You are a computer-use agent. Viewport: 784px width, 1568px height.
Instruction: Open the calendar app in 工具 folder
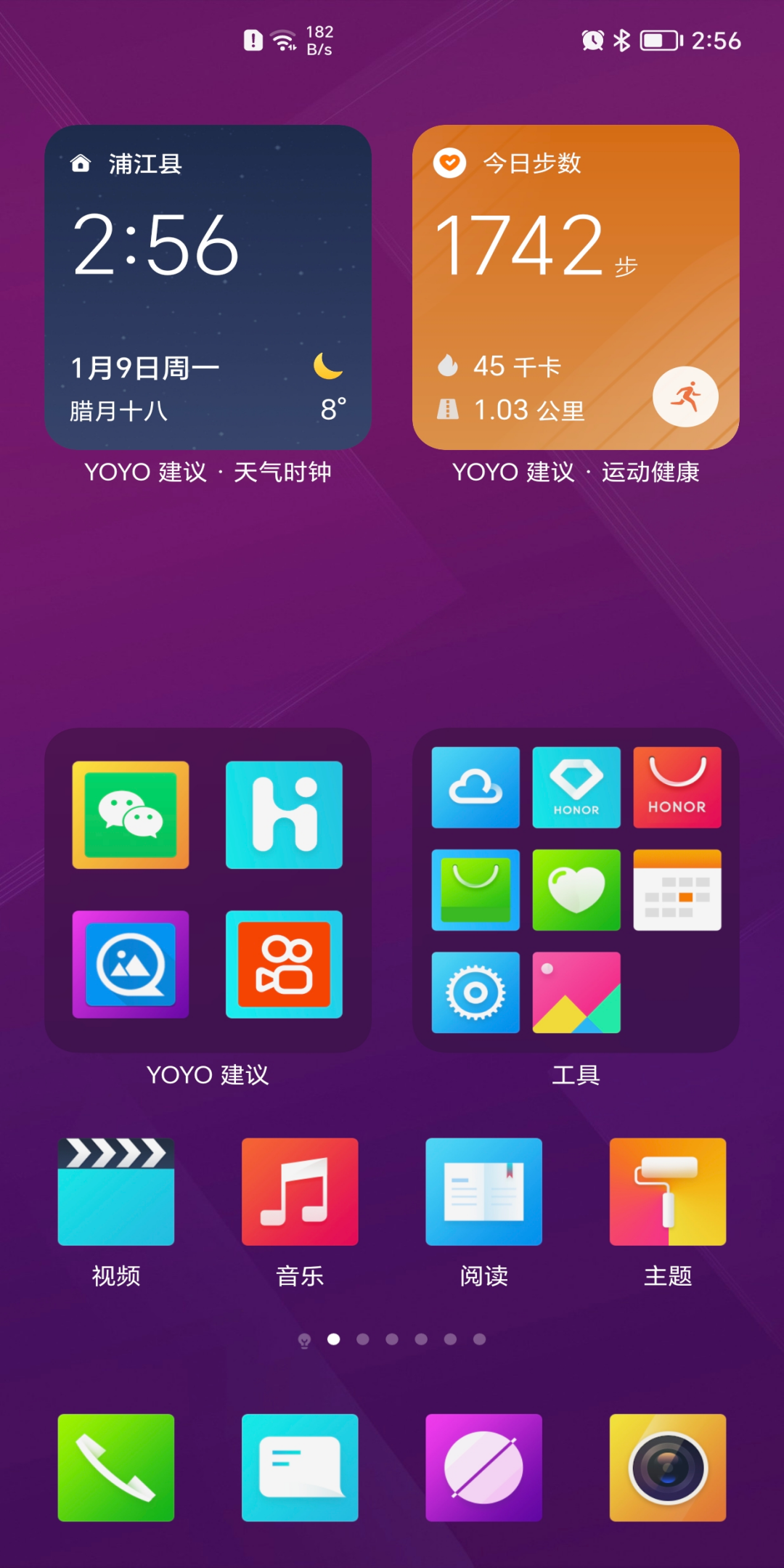tap(677, 890)
